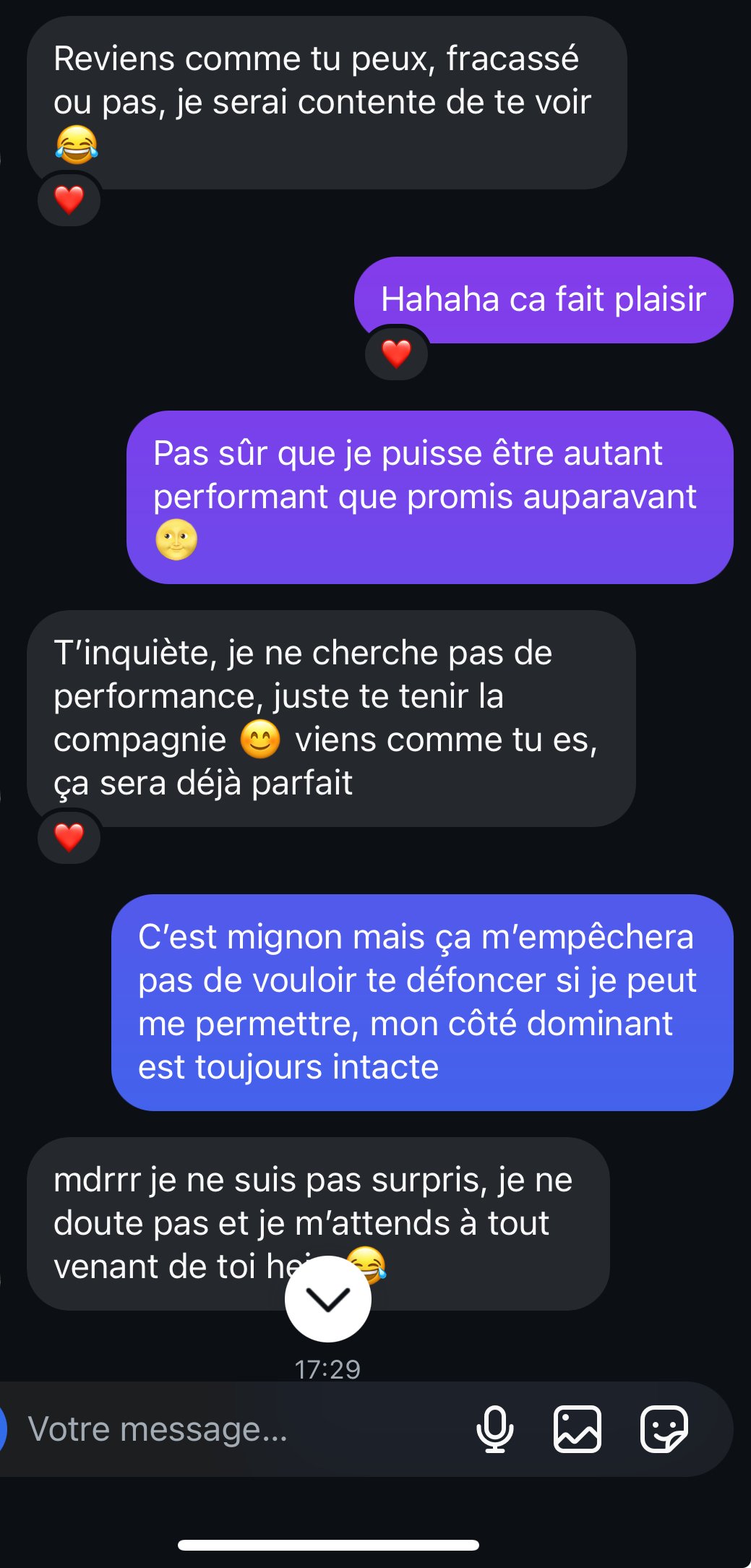Record a voice message with the microphone
Viewport: 751px width, 1568px height.
click(495, 1429)
